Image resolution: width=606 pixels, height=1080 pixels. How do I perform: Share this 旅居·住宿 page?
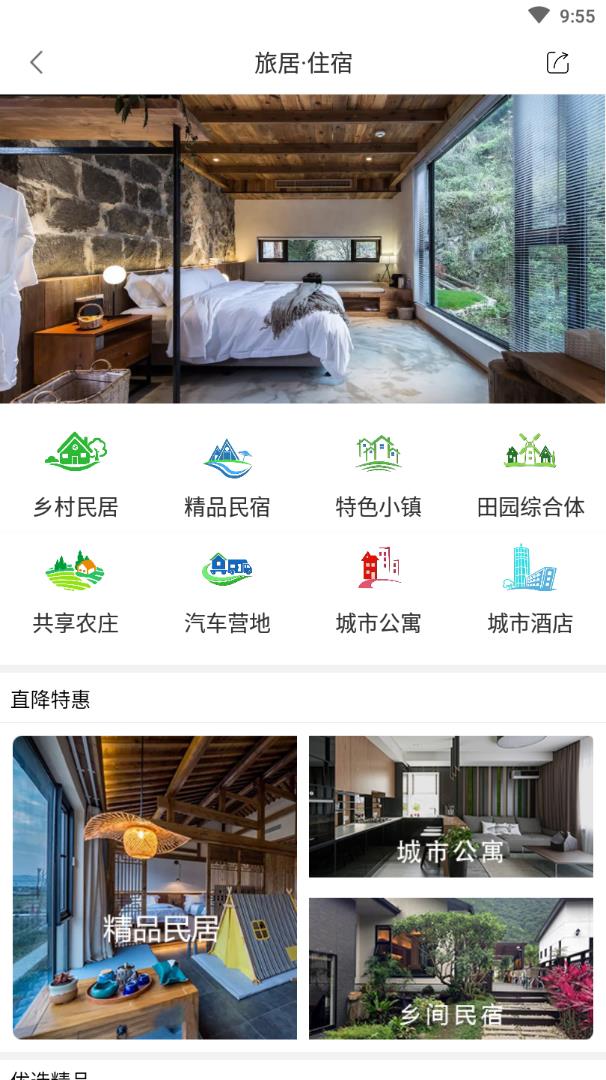(x=557, y=63)
